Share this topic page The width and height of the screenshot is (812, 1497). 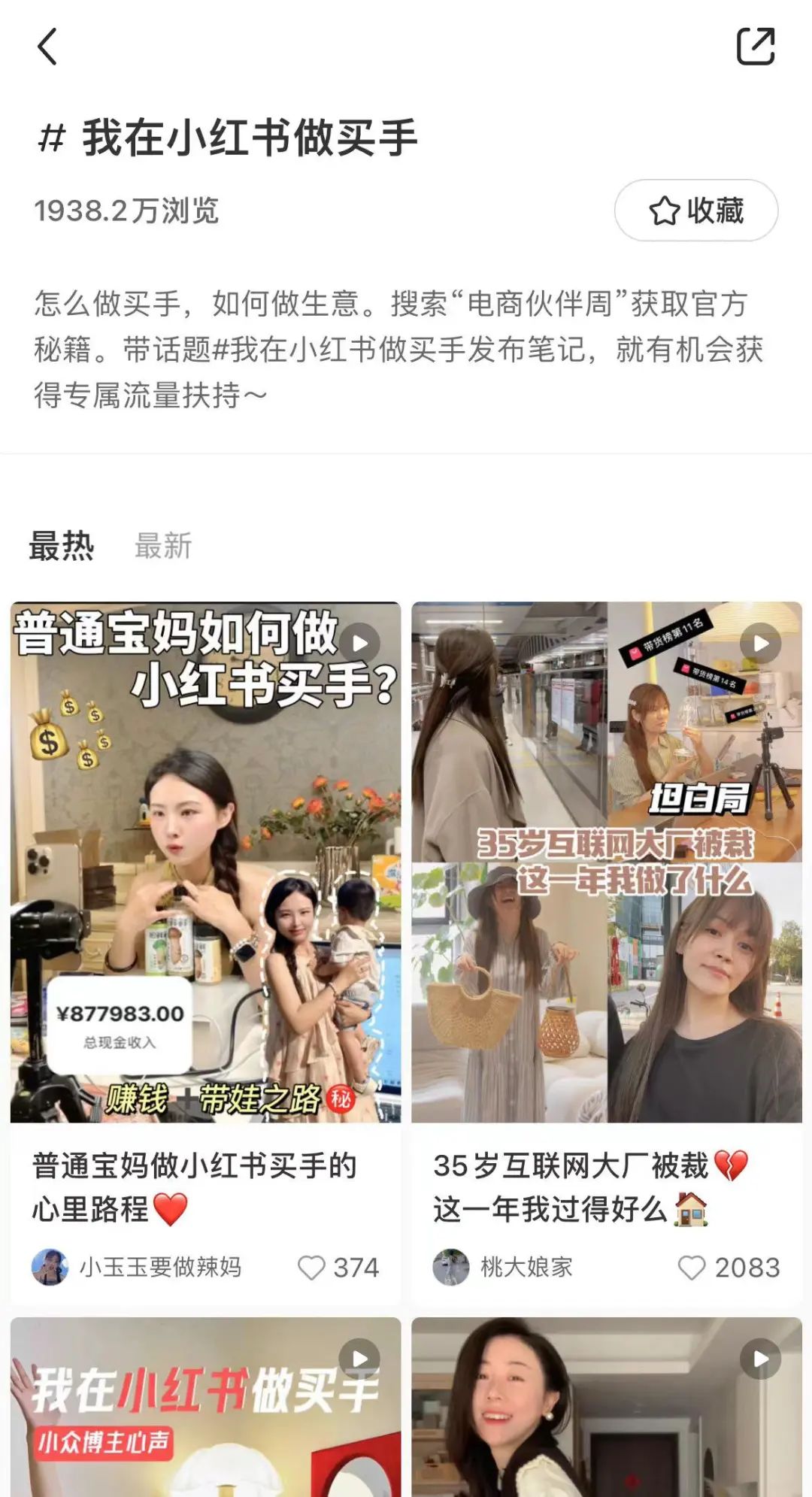755,47
